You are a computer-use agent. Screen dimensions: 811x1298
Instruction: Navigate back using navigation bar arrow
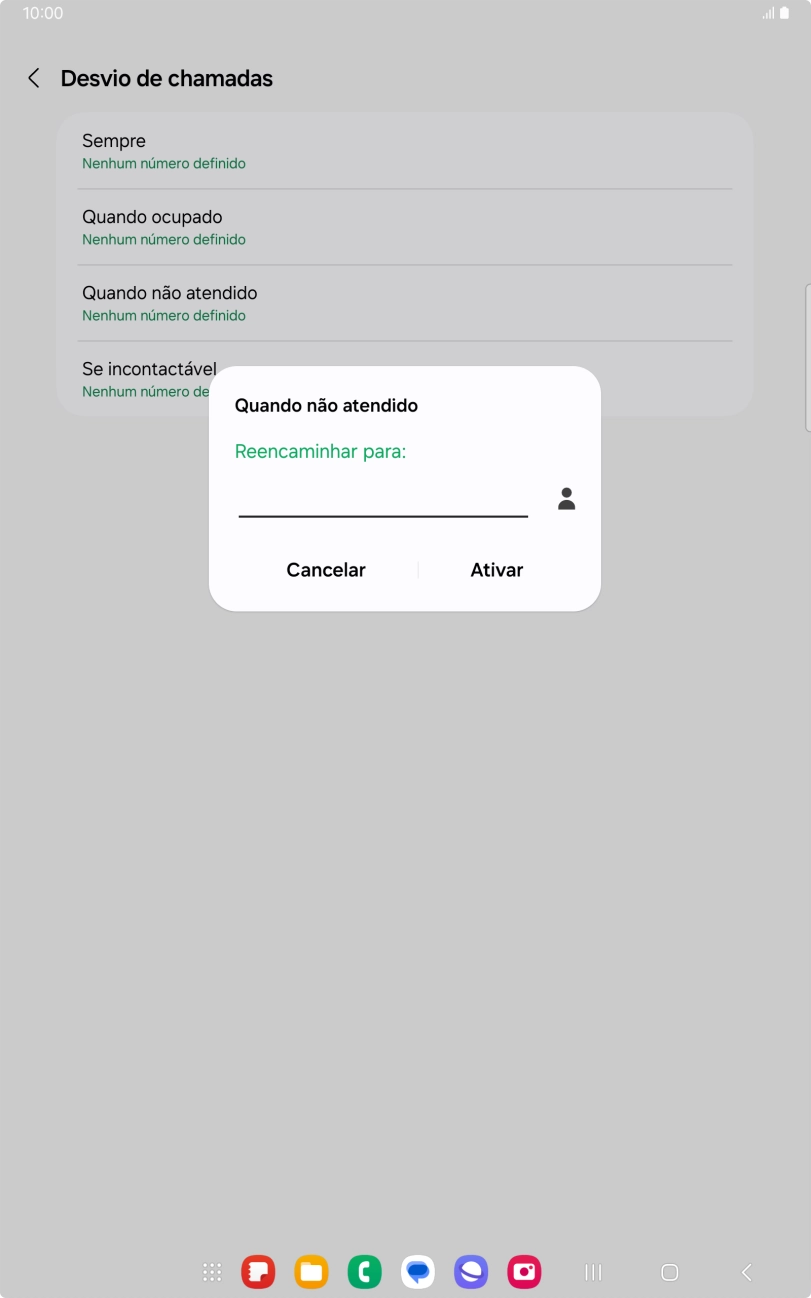[744, 1271]
